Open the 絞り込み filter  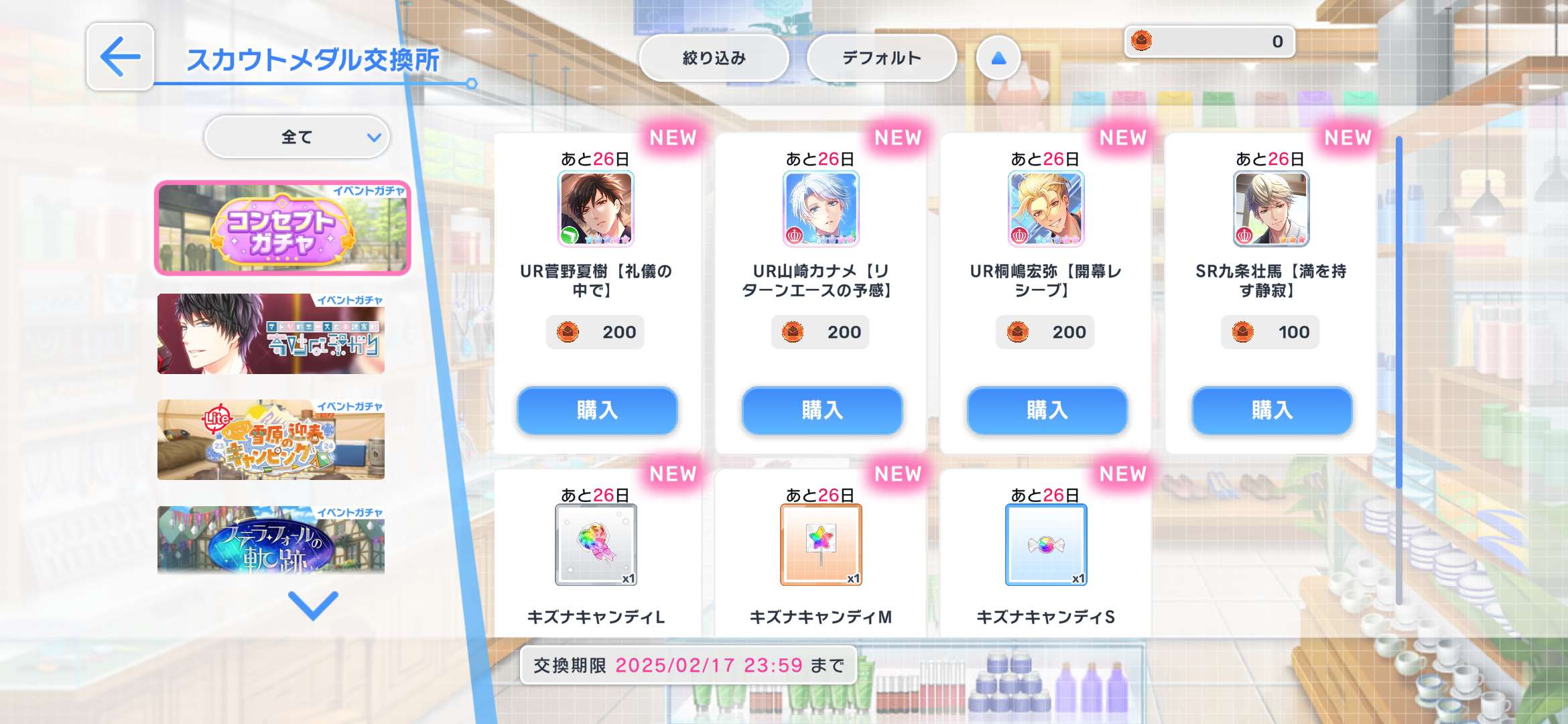click(714, 58)
